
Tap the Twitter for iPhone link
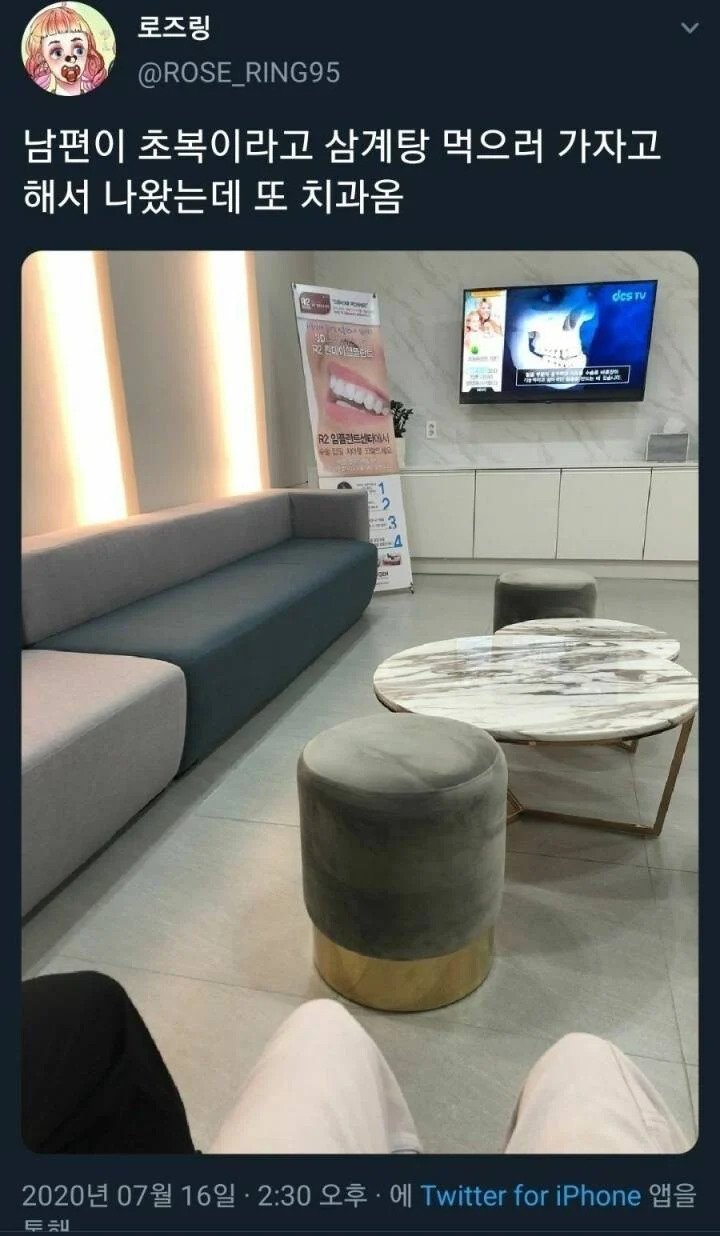point(530,1195)
